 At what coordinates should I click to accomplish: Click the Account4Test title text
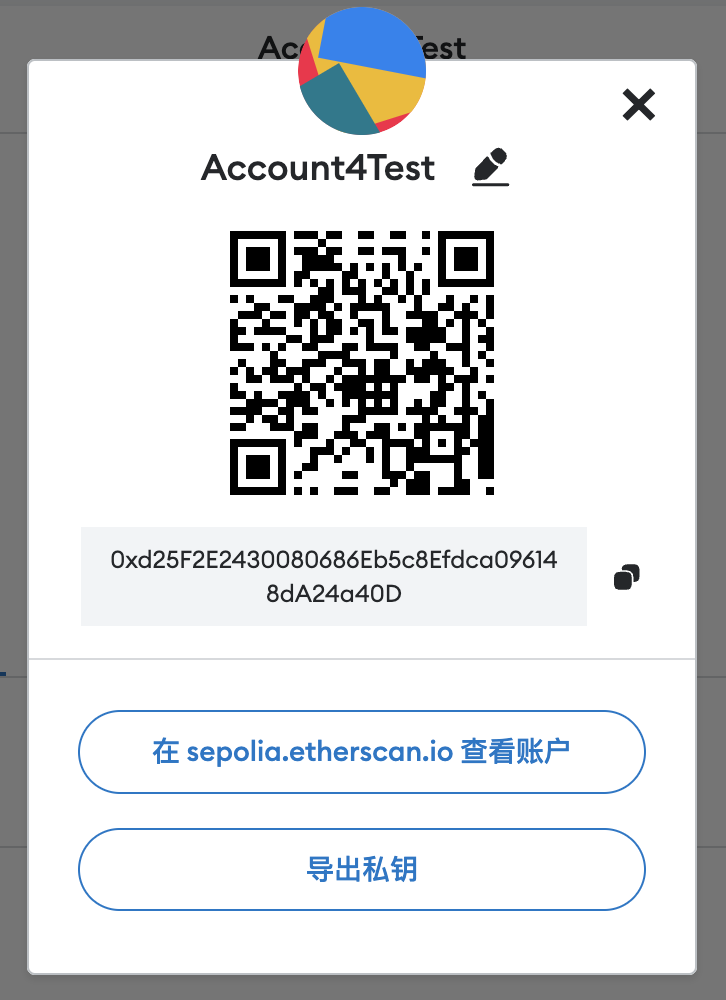(x=317, y=167)
